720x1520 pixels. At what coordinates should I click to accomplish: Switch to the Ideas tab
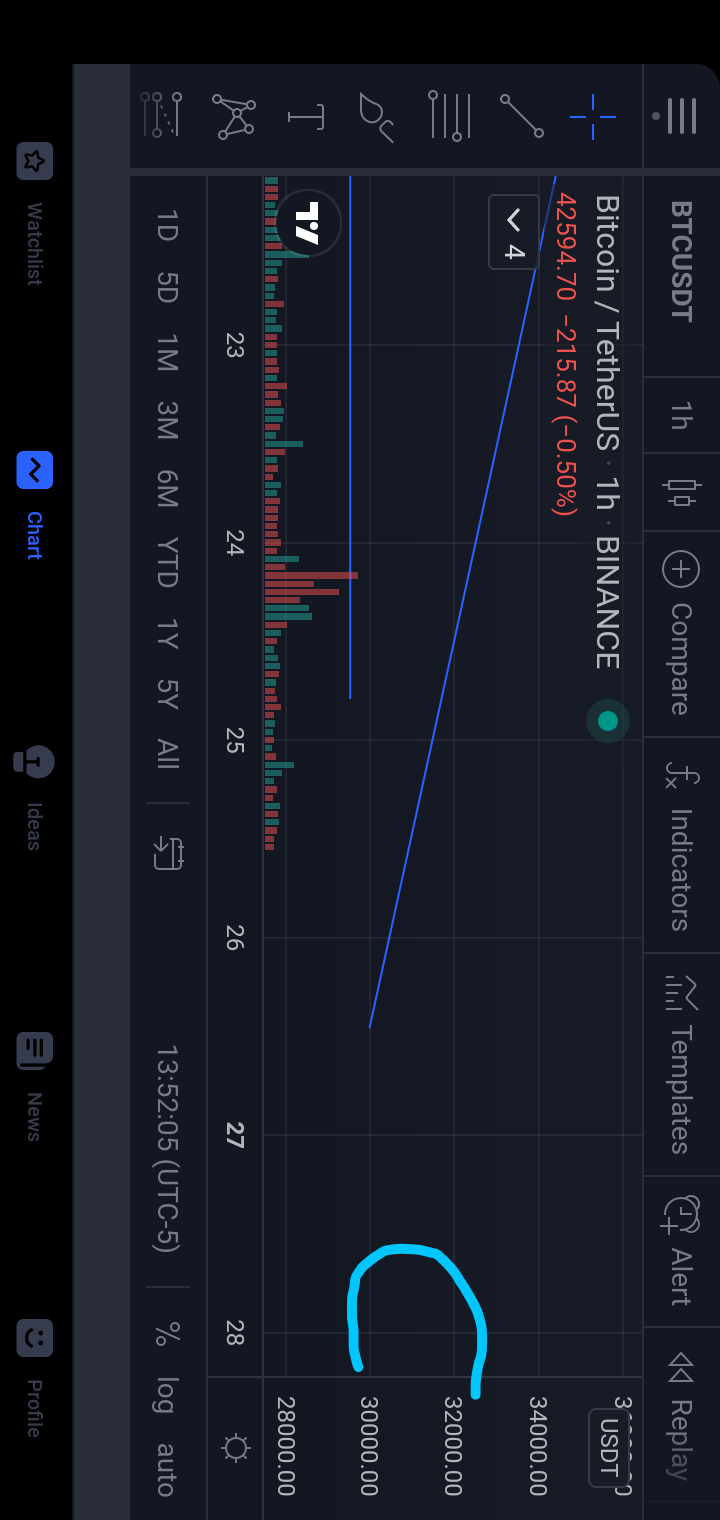(x=34, y=796)
